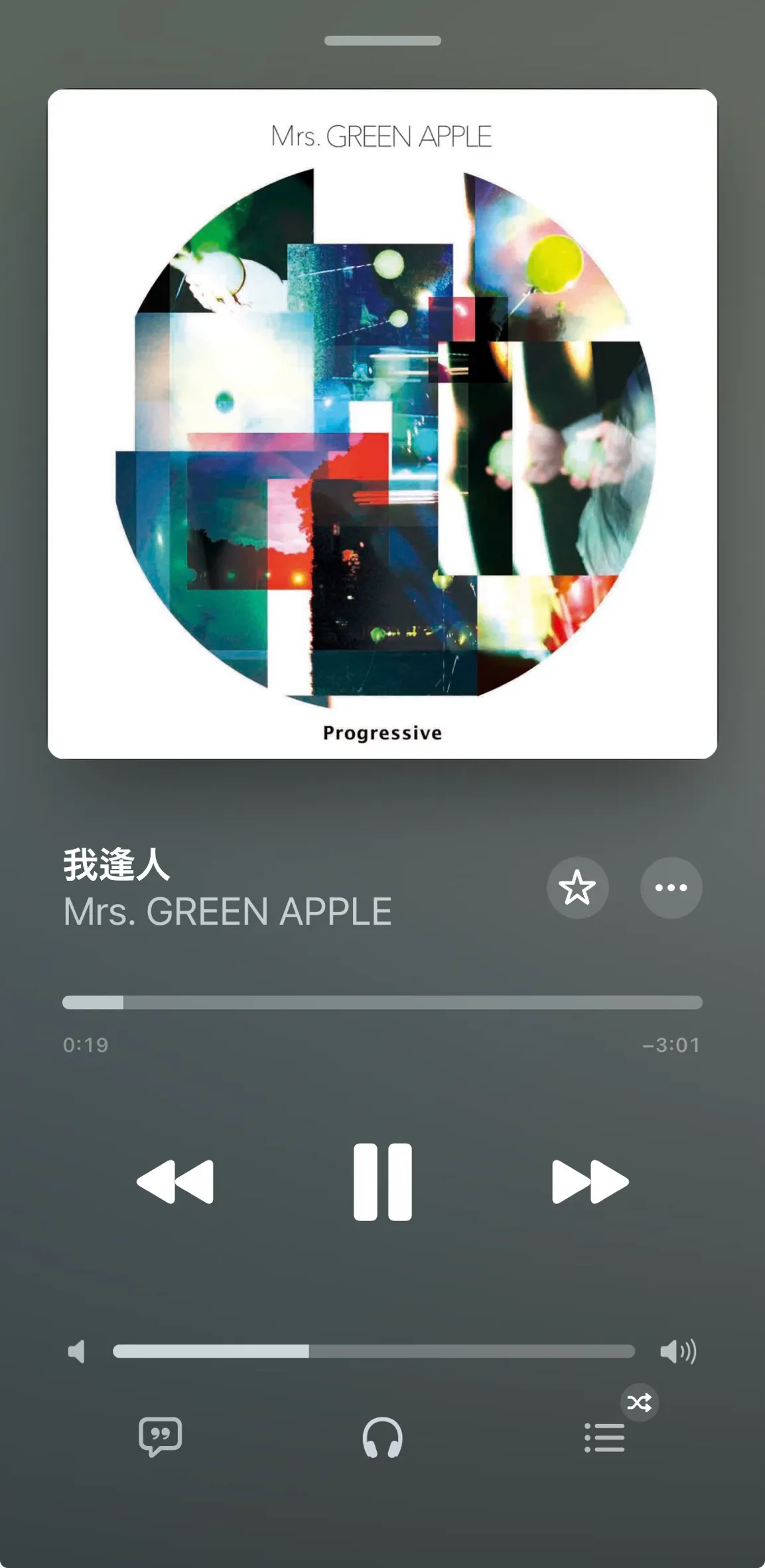Favorite the song with the star icon

pyautogui.click(x=577, y=887)
